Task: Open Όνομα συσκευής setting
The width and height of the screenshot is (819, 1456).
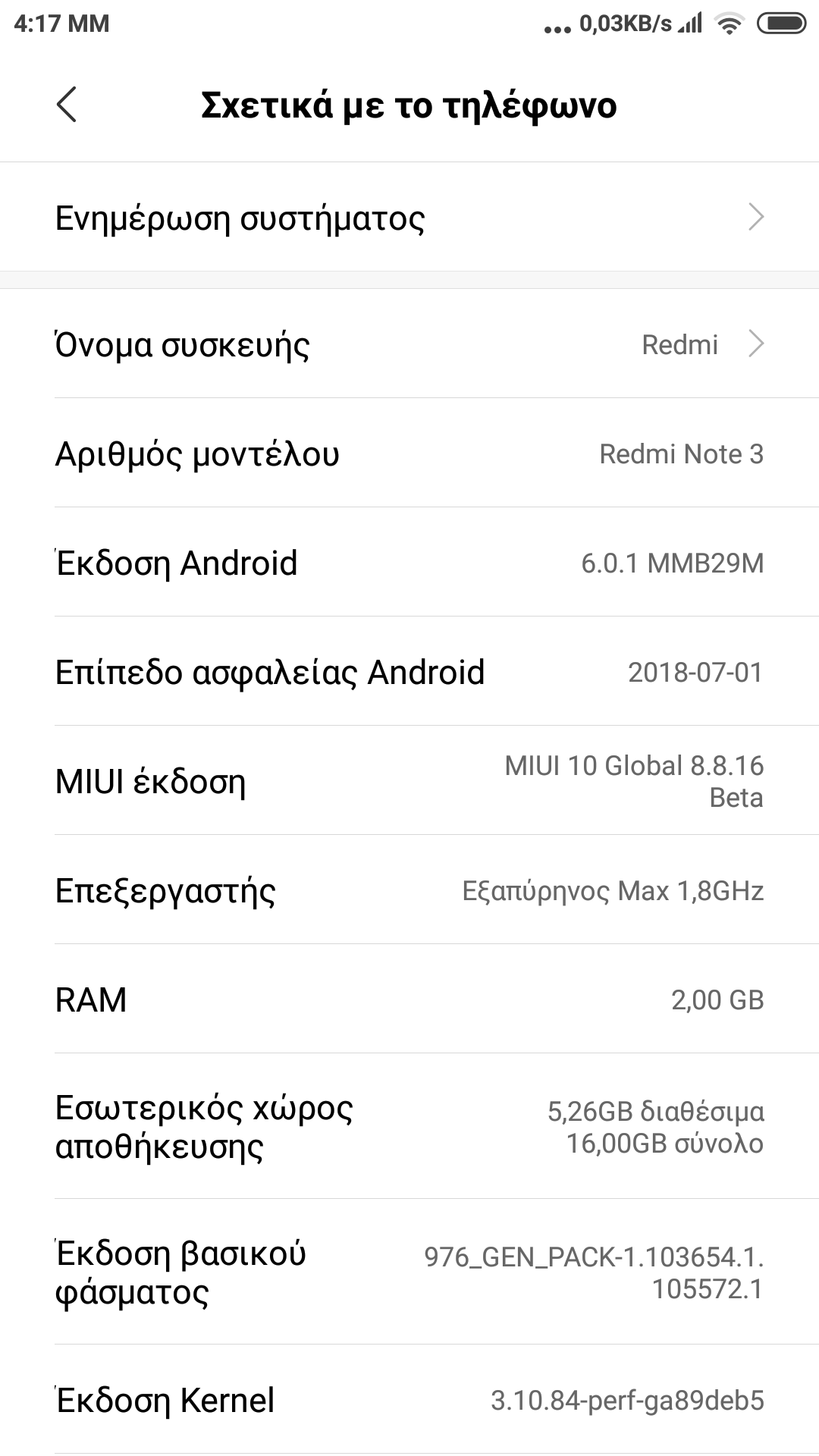Action: pyautogui.click(x=409, y=344)
